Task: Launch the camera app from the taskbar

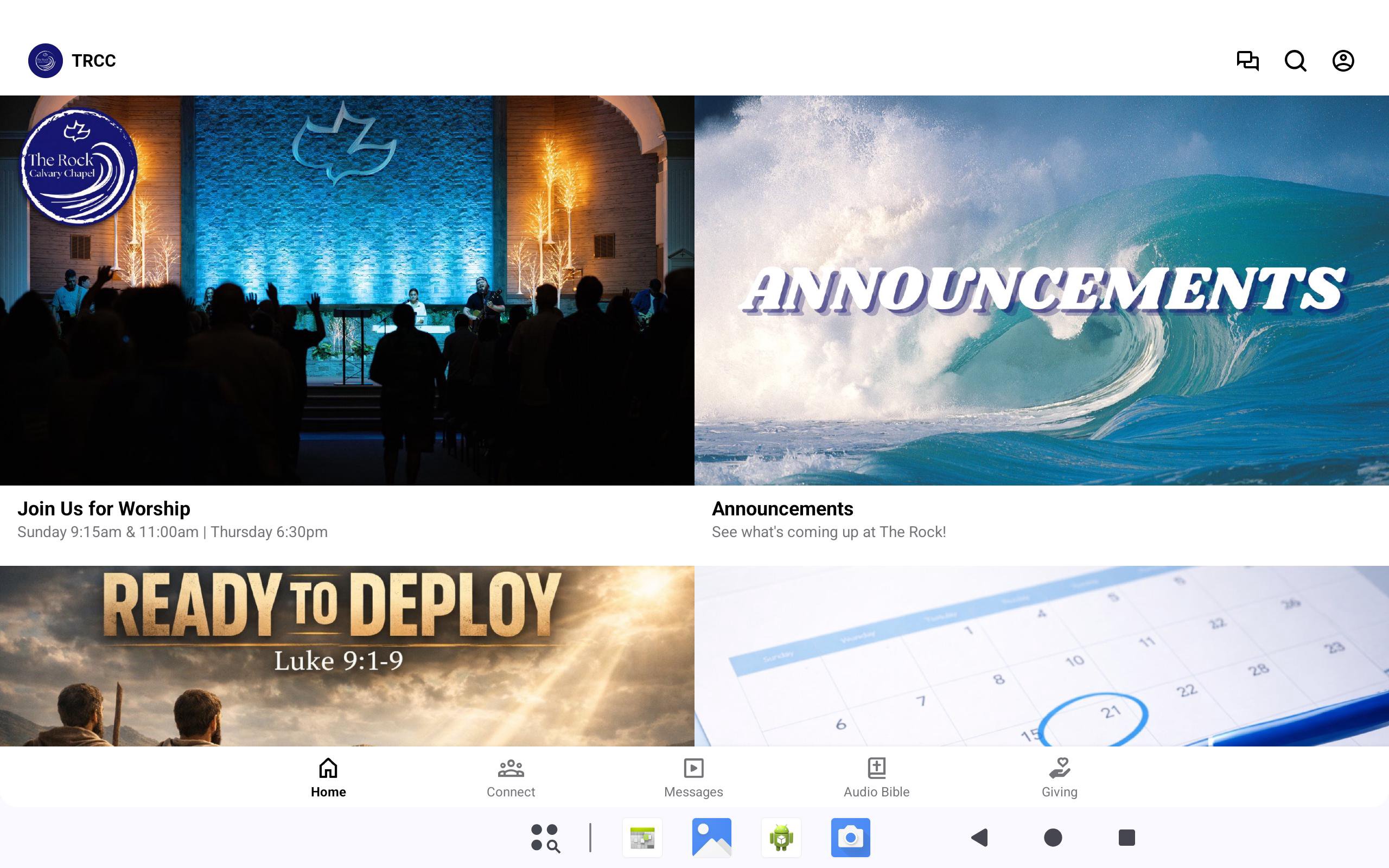Action: [850, 838]
